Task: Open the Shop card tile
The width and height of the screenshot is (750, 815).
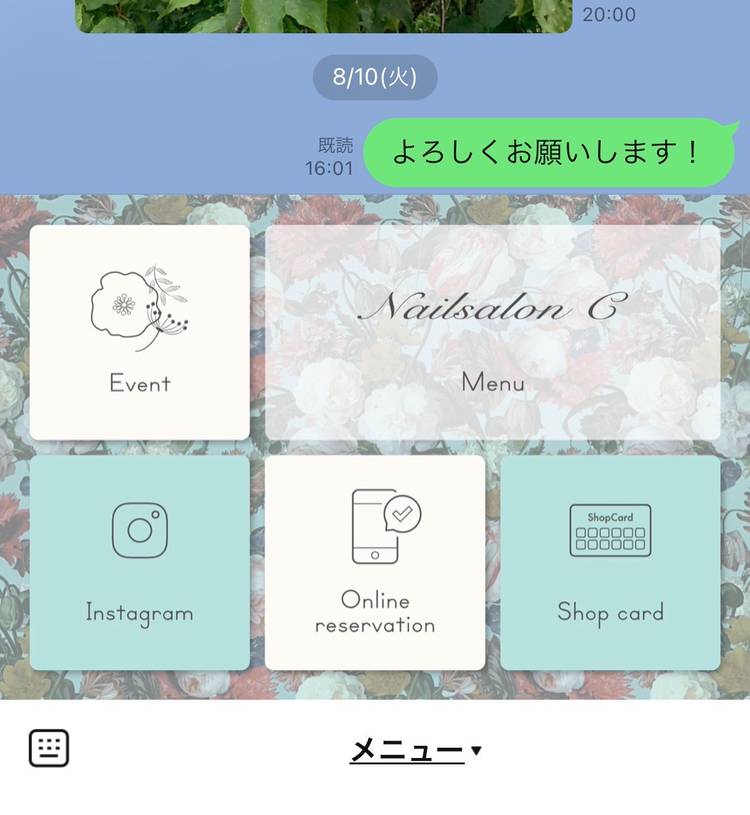Action: [610, 562]
